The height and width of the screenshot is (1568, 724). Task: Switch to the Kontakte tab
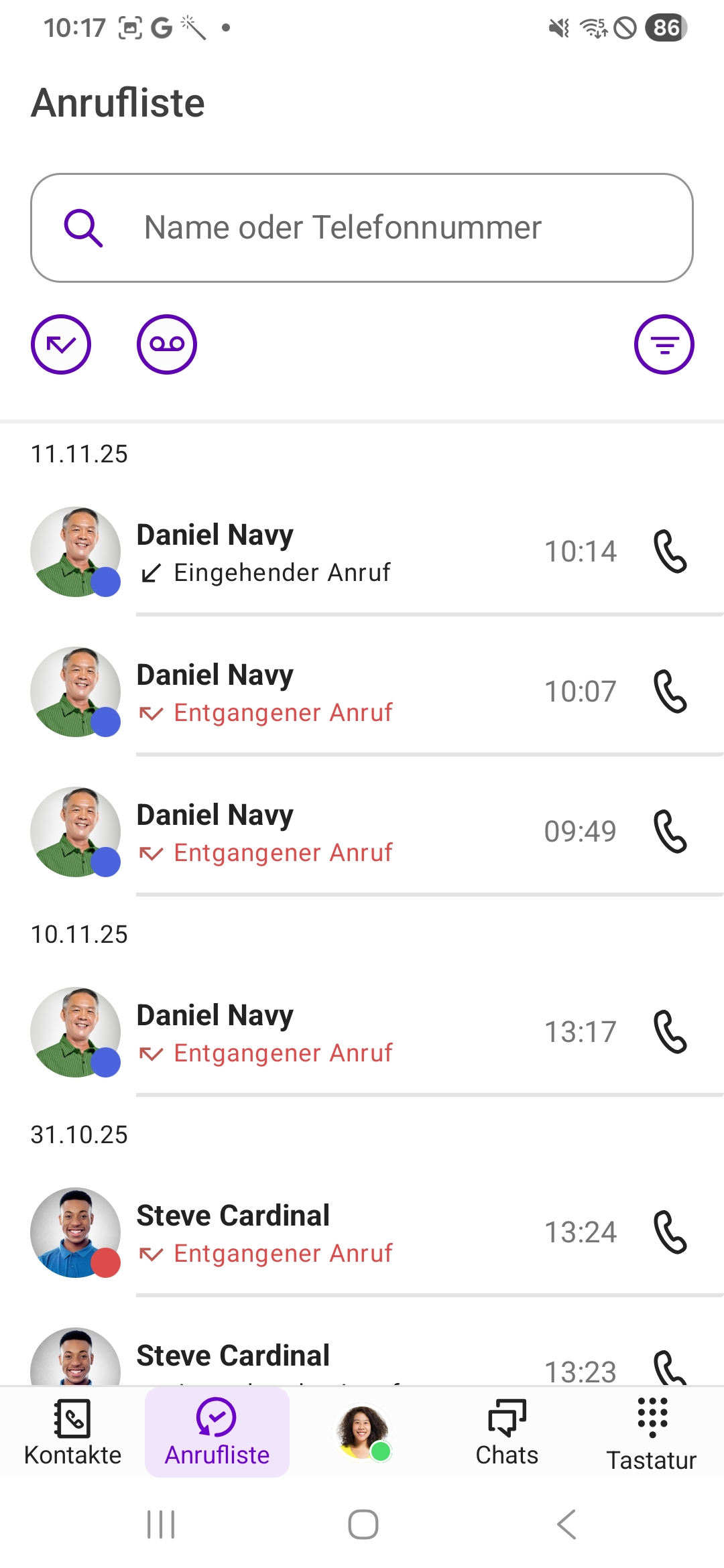(72, 1433)
